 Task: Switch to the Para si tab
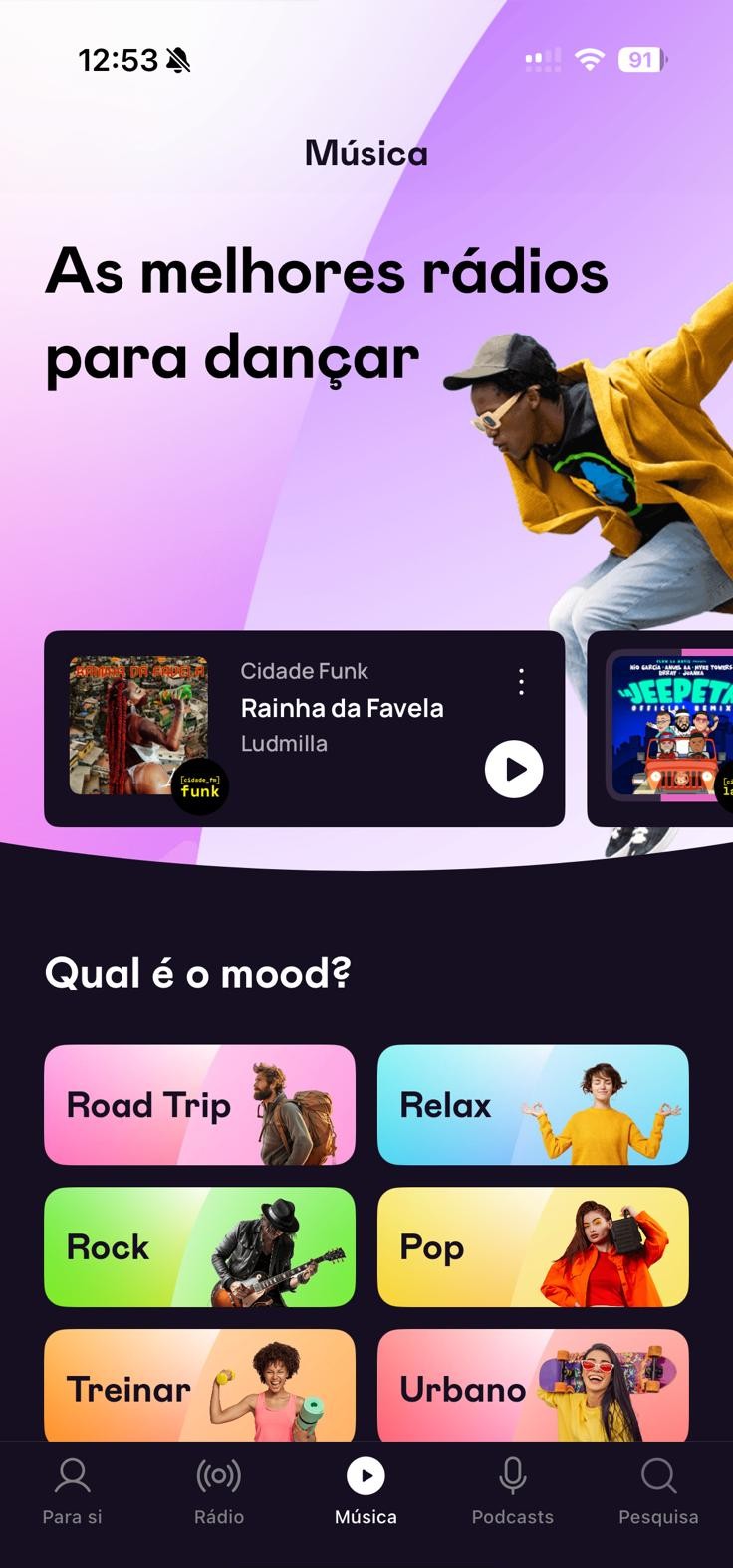72,1490
